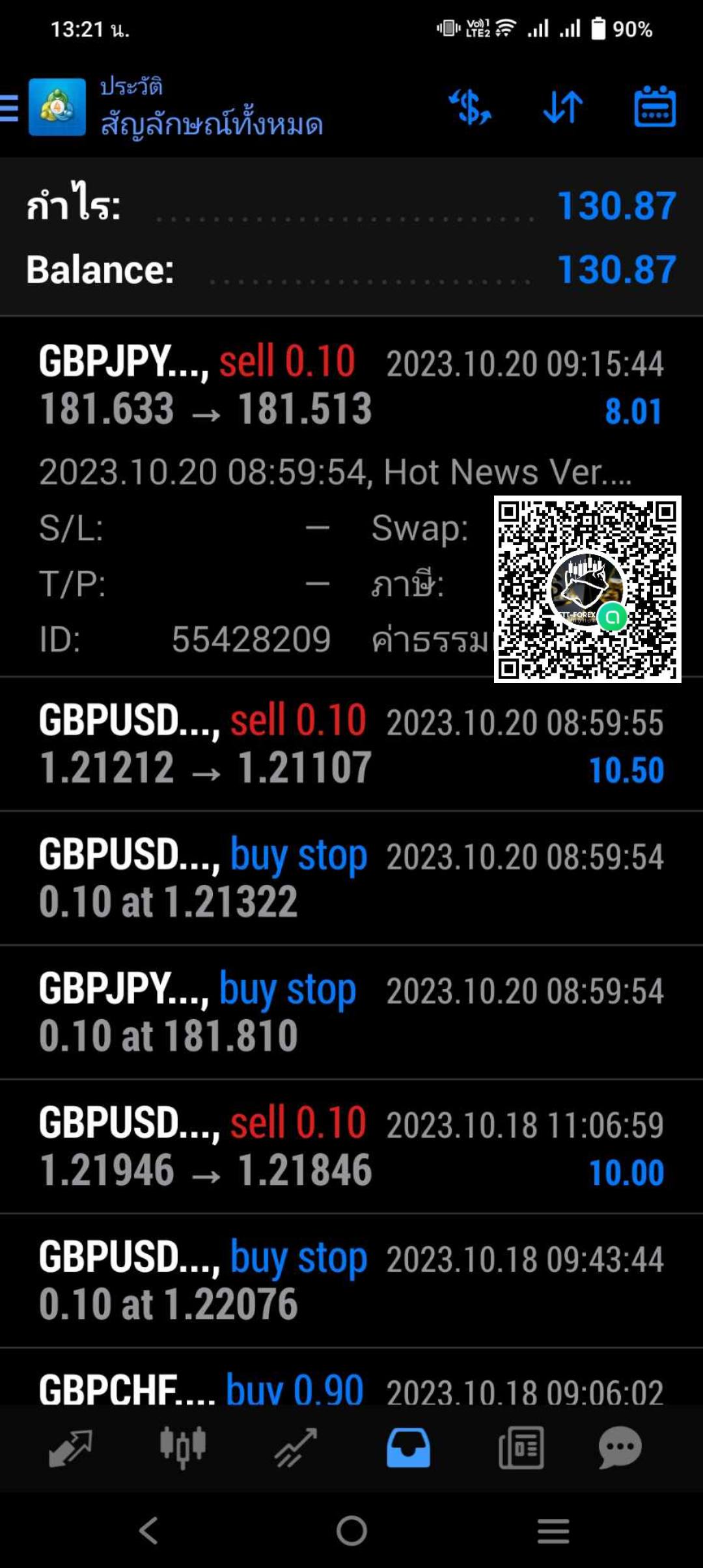Expand GBPUSD buy stop at 1.22076
703x1568 pixels.
pyautogui.click(x=351, y=1281)
